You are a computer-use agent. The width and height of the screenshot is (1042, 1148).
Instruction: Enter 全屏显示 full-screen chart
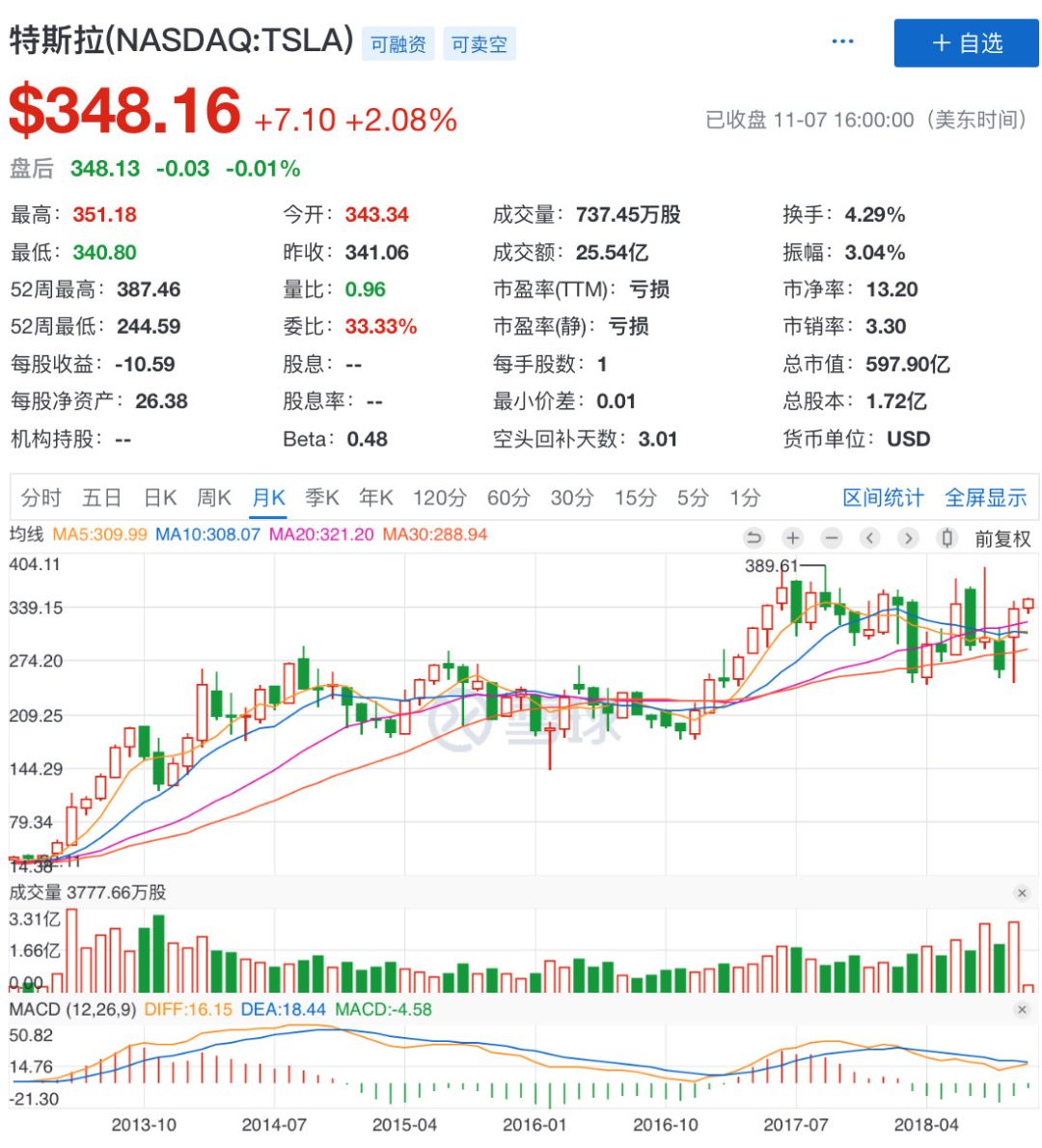click(985, 498)
